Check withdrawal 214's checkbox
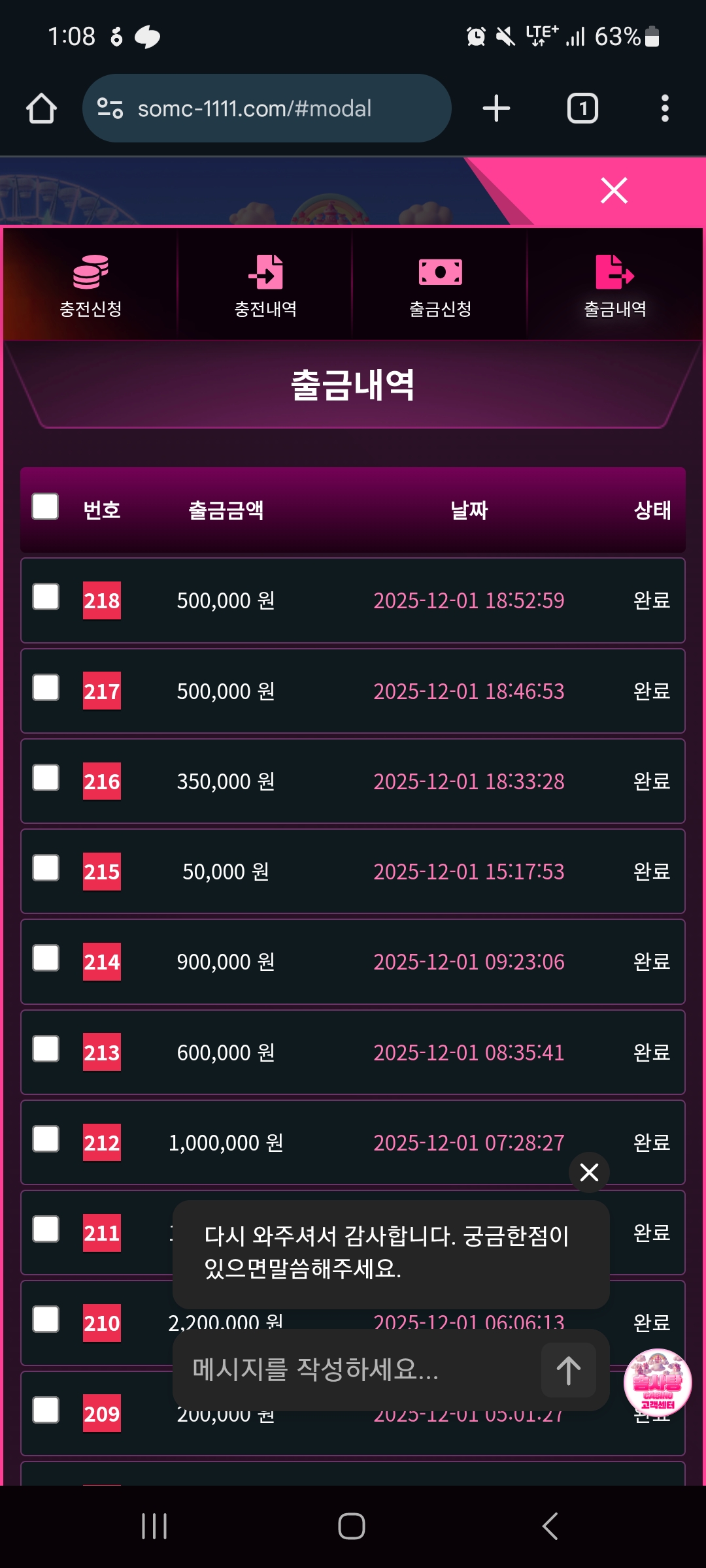 pyautogui.click(x=46, y=958)
